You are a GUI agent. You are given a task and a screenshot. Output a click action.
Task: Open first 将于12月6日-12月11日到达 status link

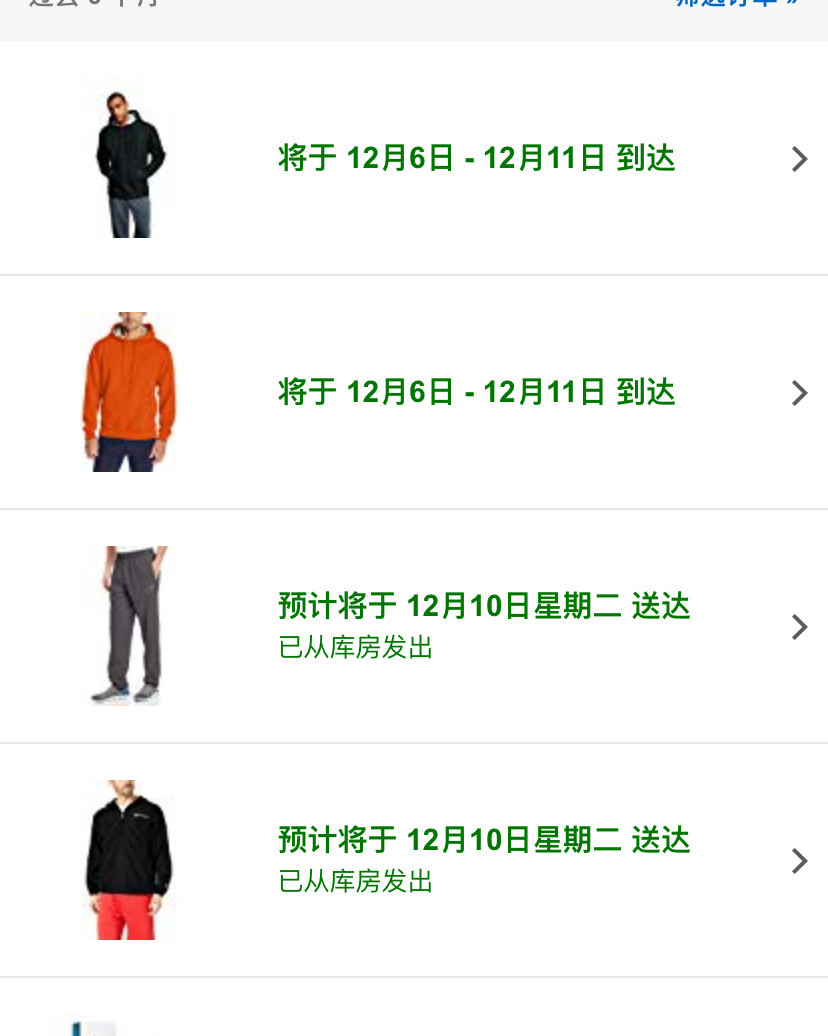476,158
